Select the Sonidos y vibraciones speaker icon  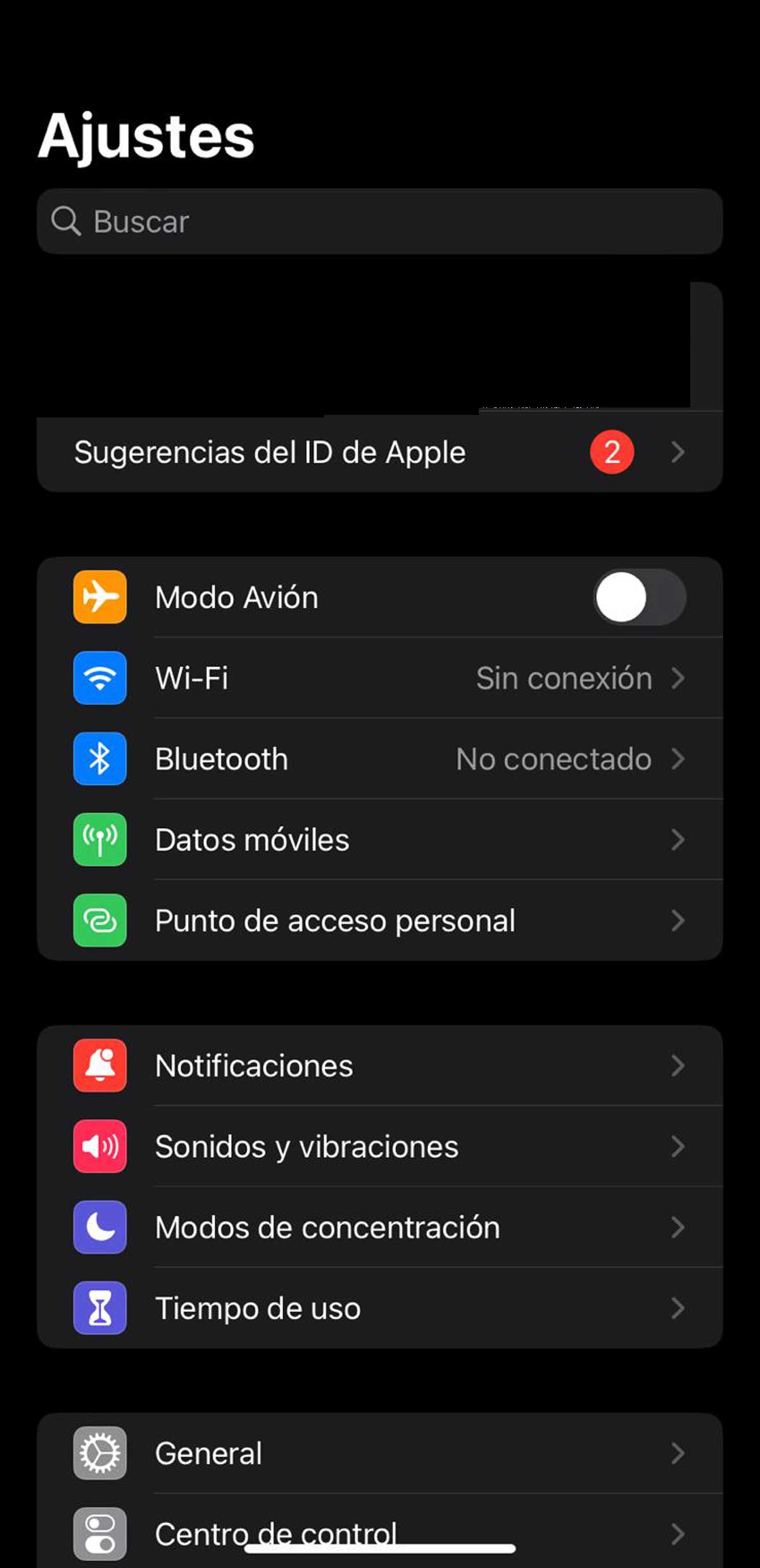click(99, 1146)
